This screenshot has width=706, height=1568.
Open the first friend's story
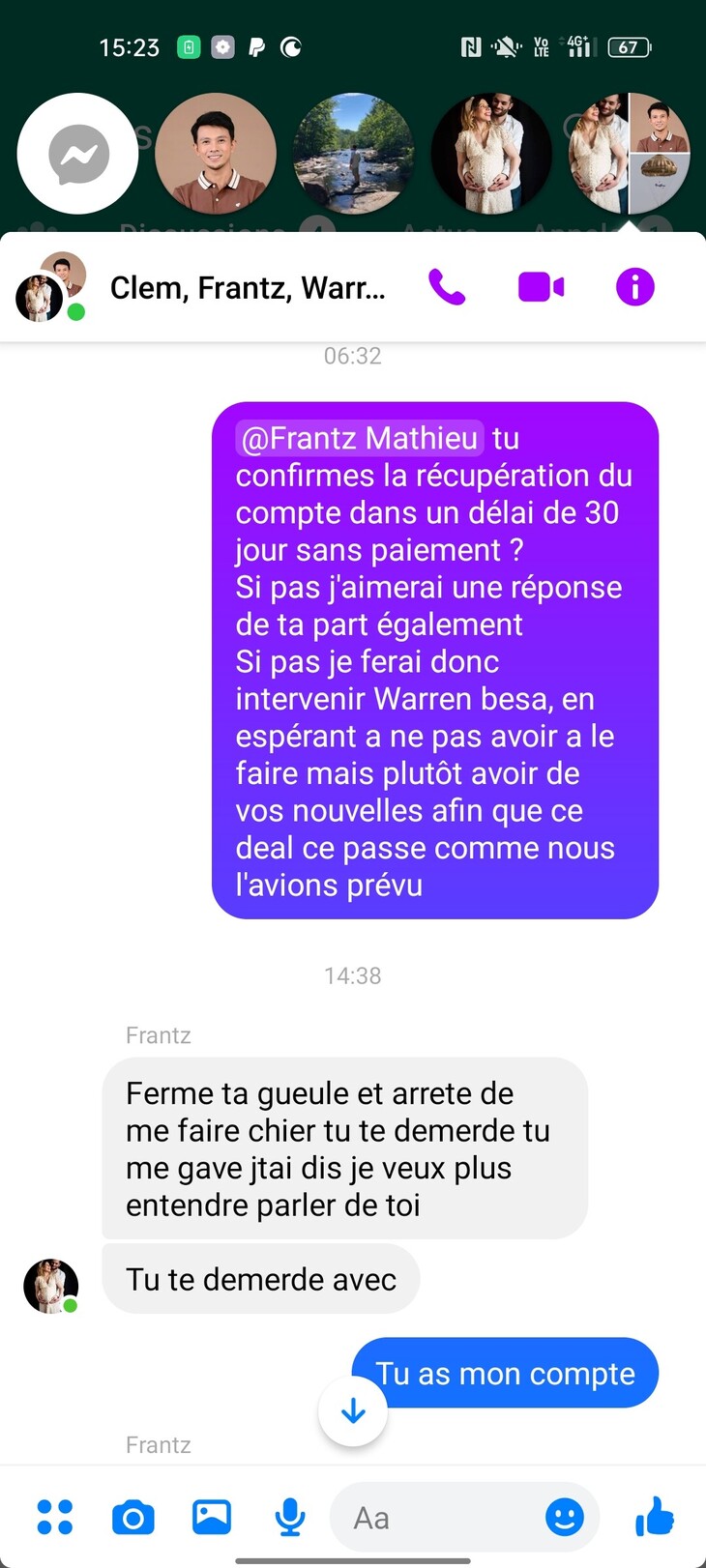click(x=216, y=154)
